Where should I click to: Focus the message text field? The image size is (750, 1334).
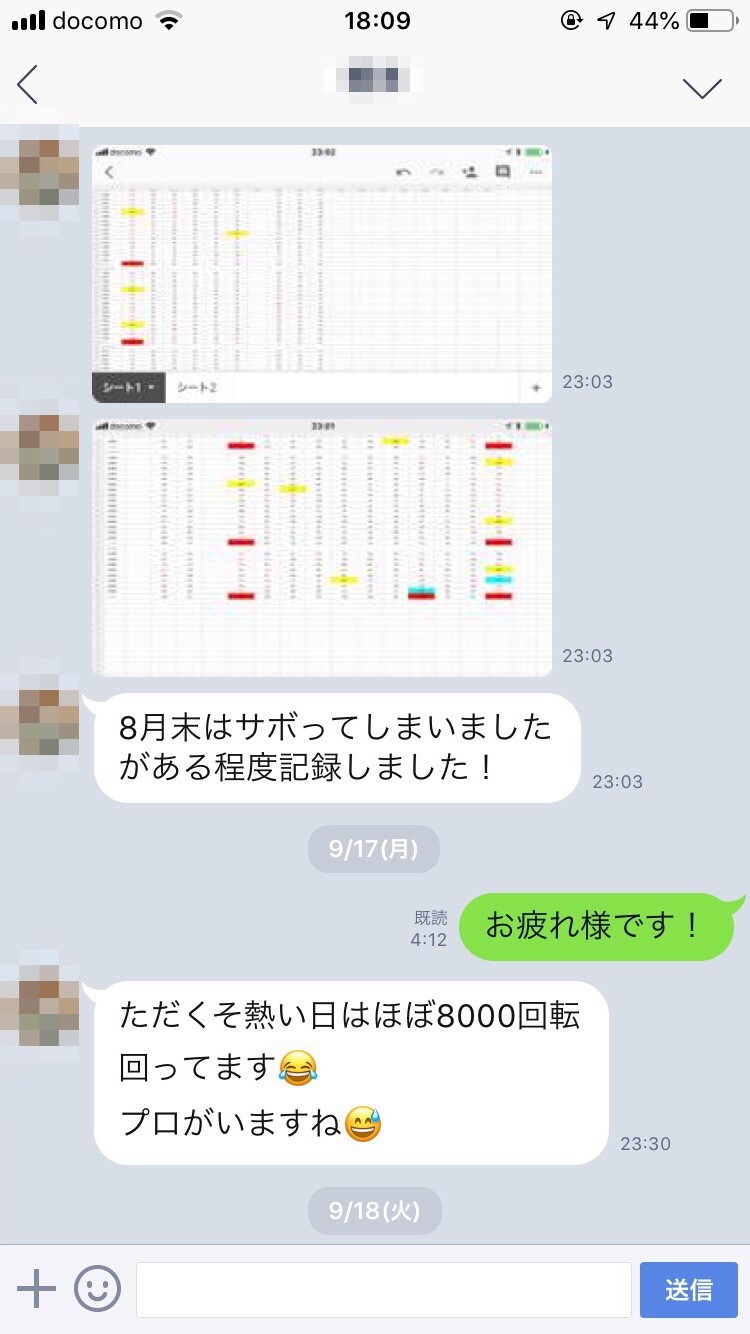click(x=383, y=1289)
